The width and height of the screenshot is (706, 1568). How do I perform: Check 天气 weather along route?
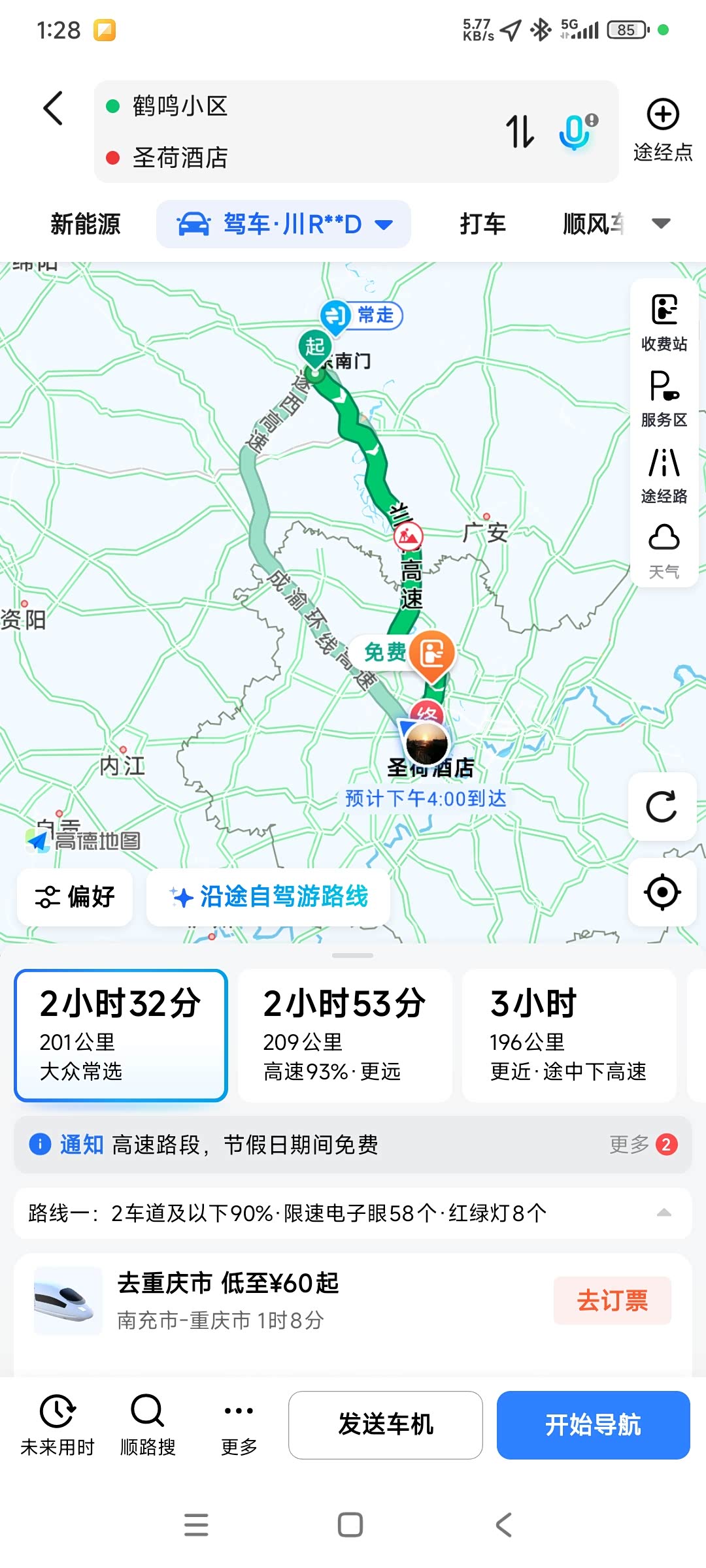664,550
